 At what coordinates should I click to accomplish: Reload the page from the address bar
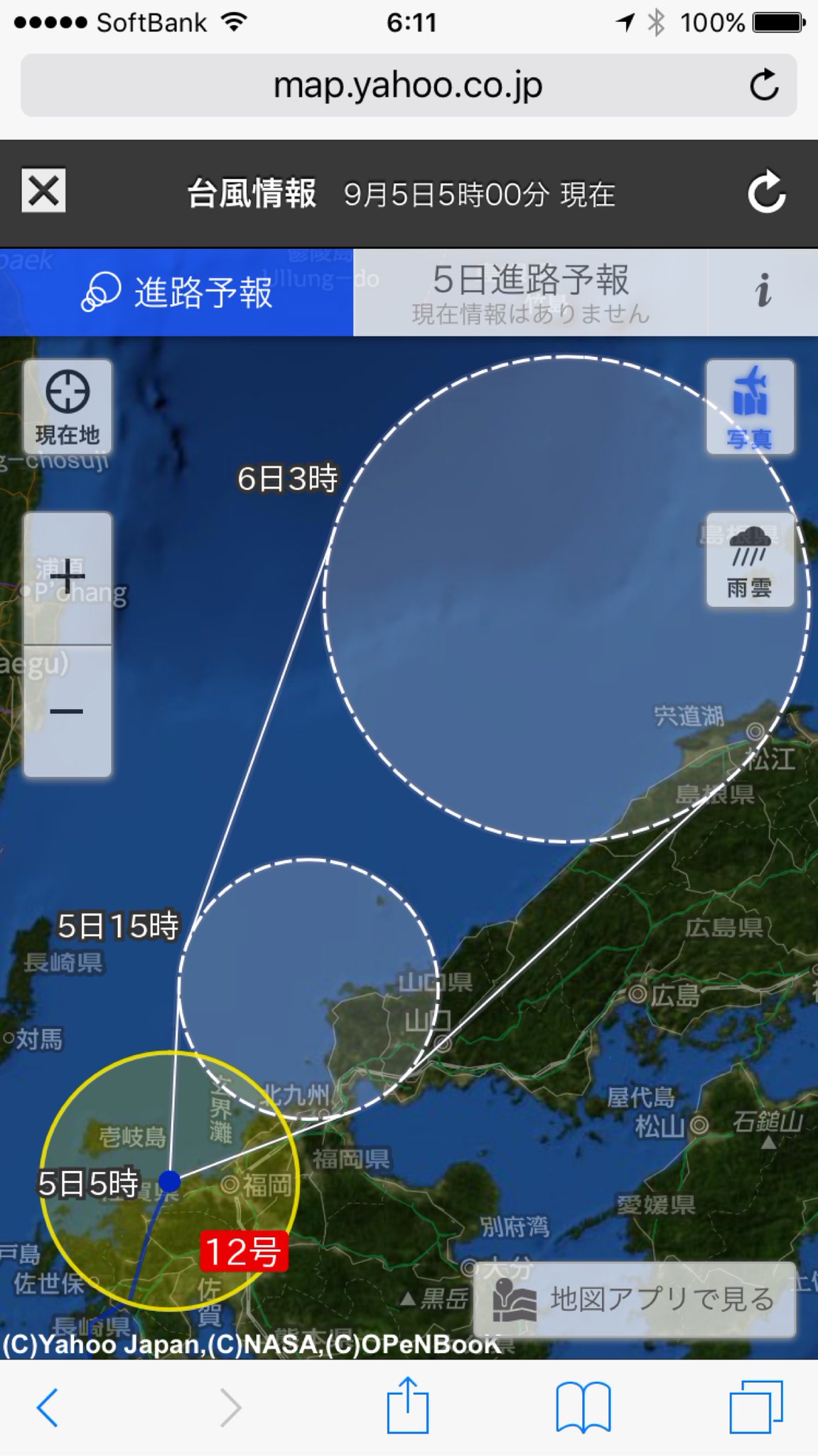point(764,85)
